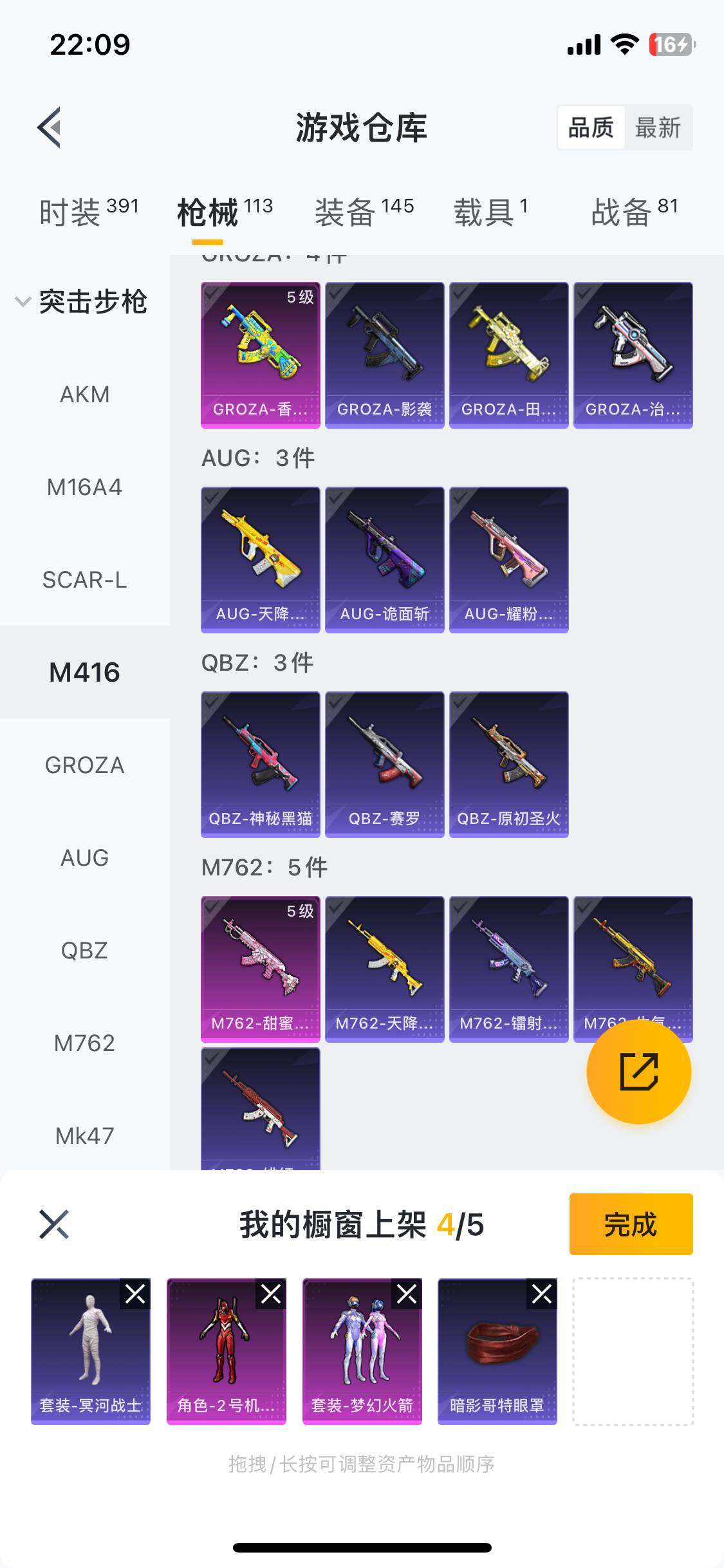Collapse the 突击步枪 category
This screenshot has height=1568, width=724.
pyautogui.click(x=81, y=301)
